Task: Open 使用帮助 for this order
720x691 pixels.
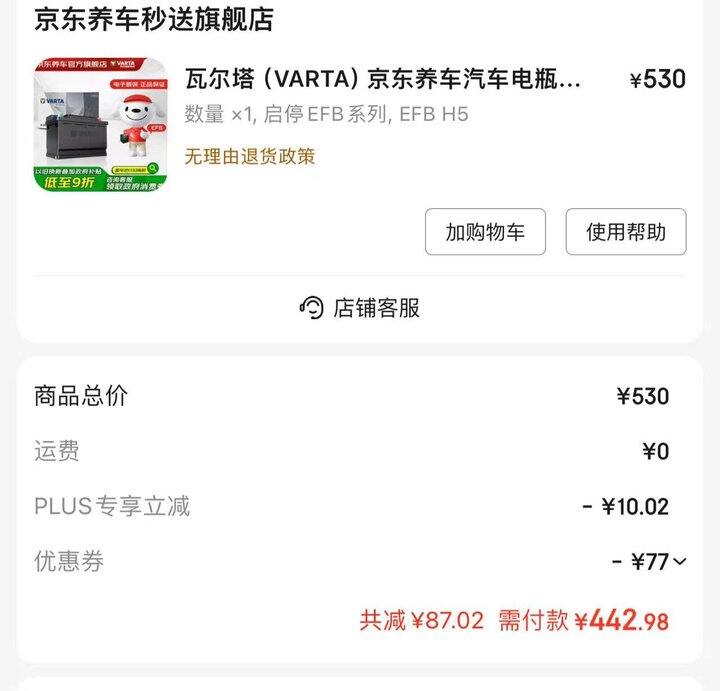Action: pyautogui.click(x=626, y=232)
